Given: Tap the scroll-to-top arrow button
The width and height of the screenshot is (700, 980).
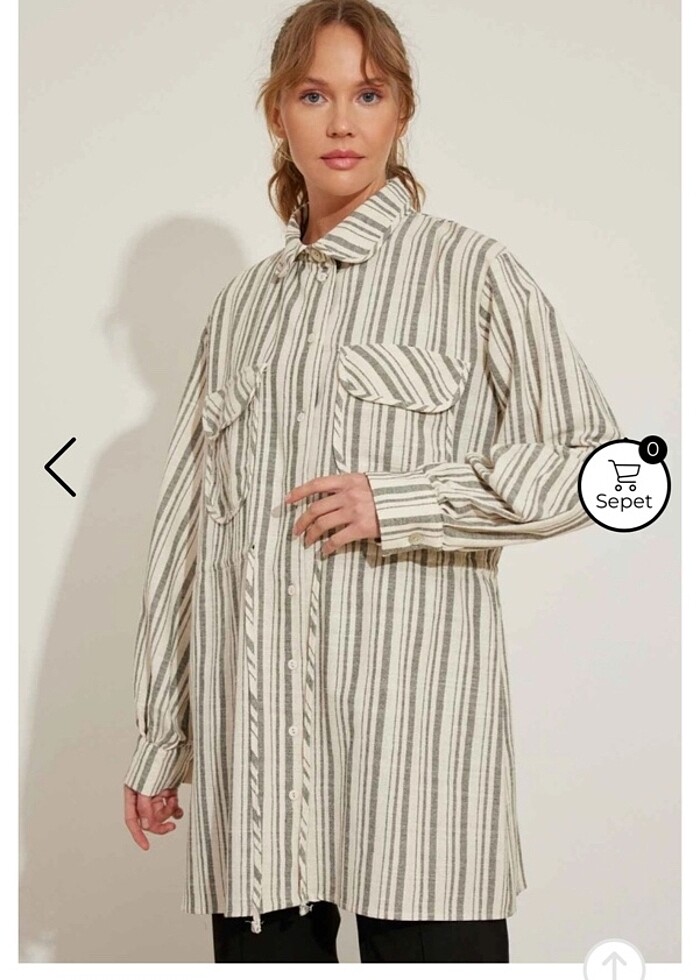Looking at the screenshot, I should tap(613, 962).
